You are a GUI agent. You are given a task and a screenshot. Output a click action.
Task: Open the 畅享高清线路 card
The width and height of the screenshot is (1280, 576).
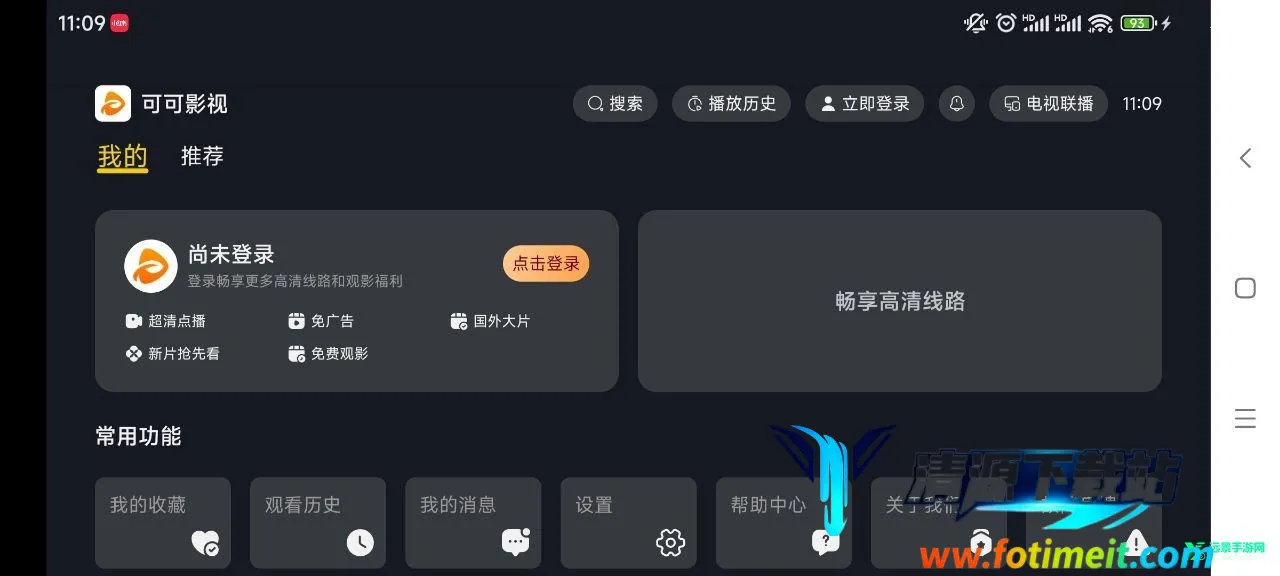[899, 301]
